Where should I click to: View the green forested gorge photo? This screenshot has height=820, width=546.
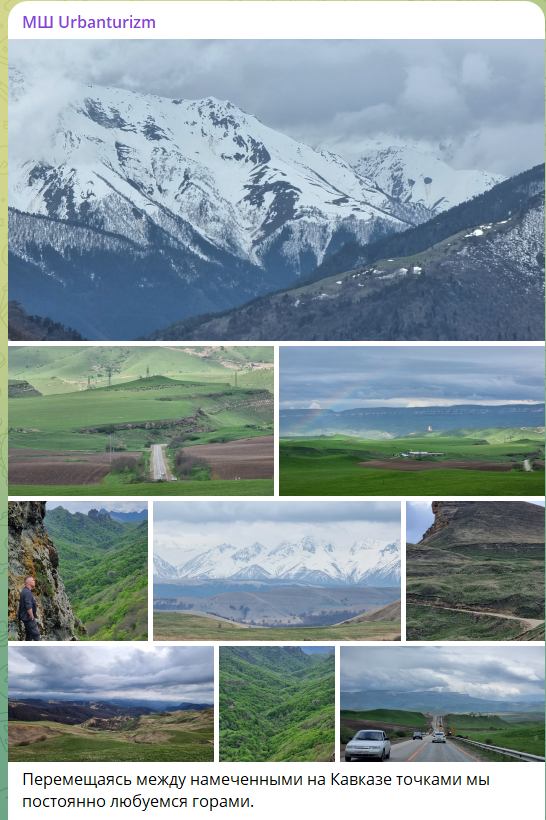277,703
